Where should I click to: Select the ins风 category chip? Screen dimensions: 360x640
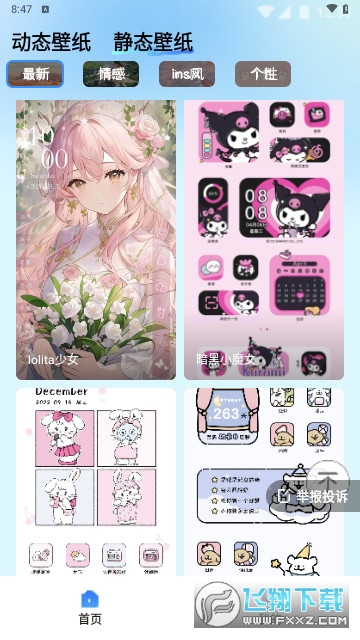187,74
